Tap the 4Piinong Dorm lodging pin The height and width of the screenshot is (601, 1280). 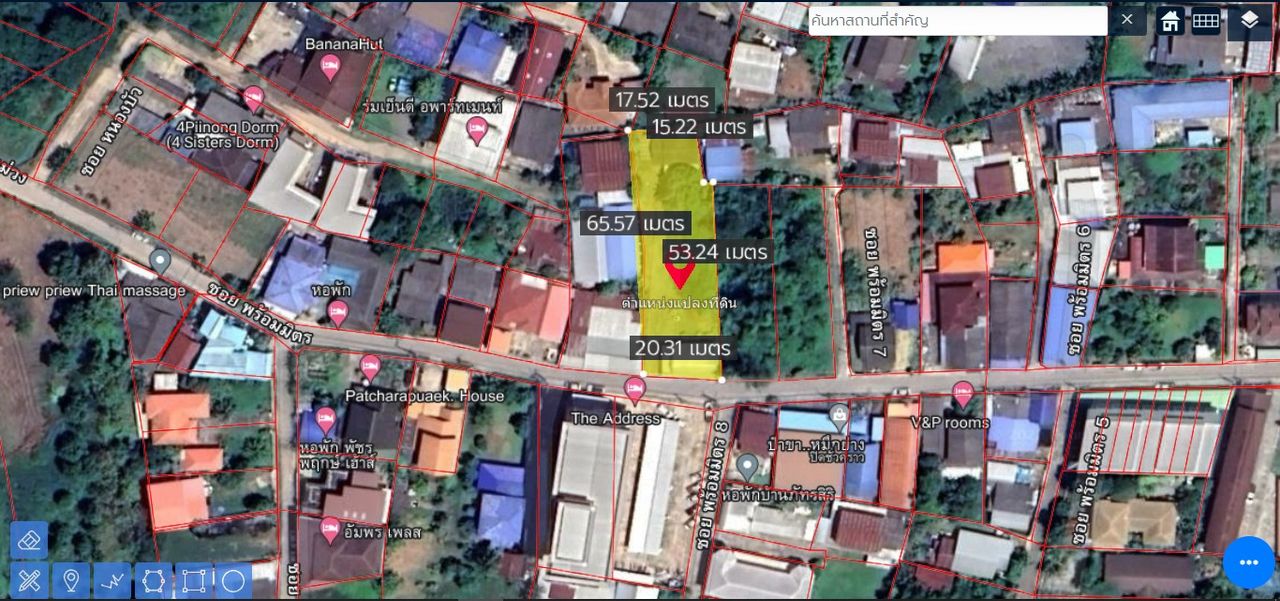(253, 98)
